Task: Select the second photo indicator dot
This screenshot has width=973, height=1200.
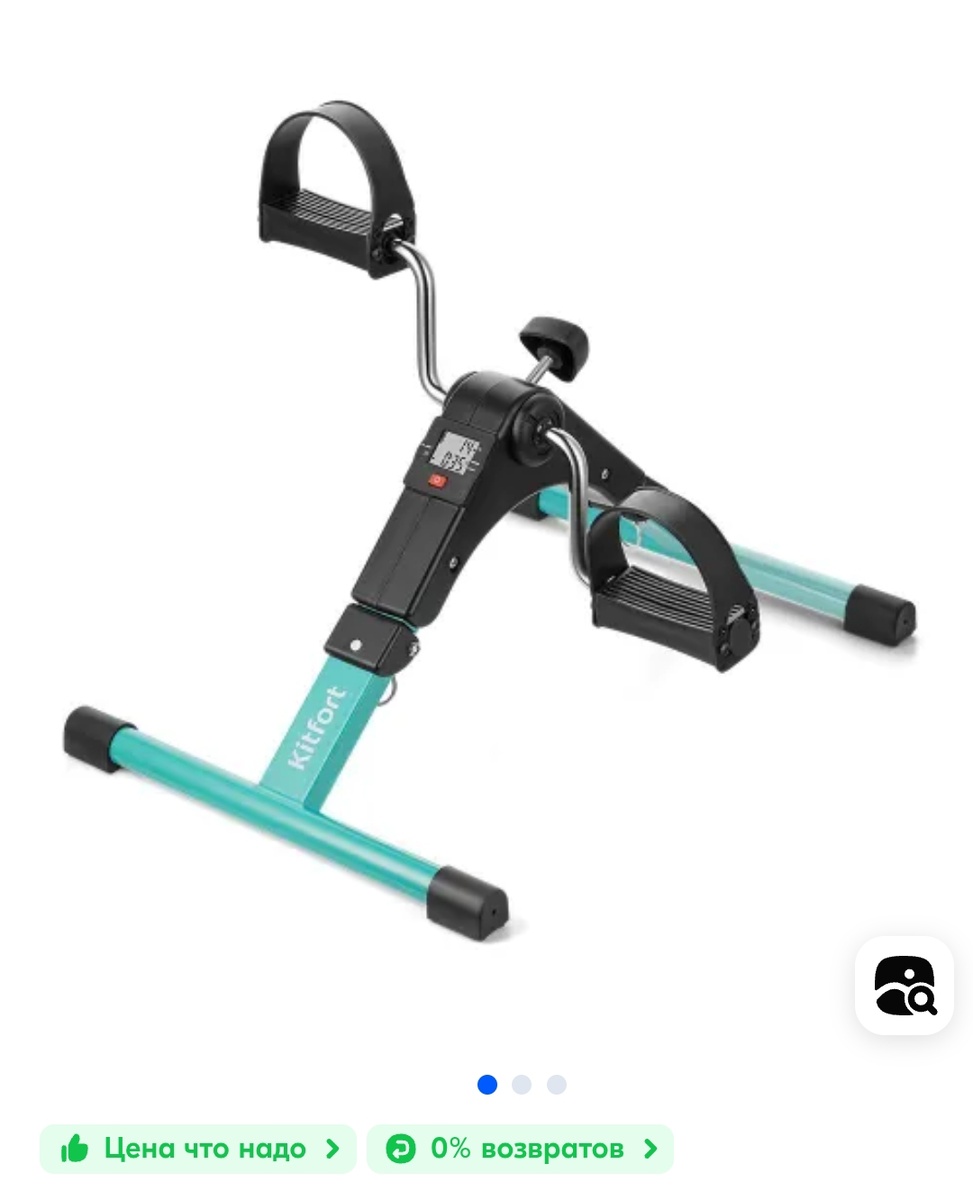Action: (x=521, y=1085)
